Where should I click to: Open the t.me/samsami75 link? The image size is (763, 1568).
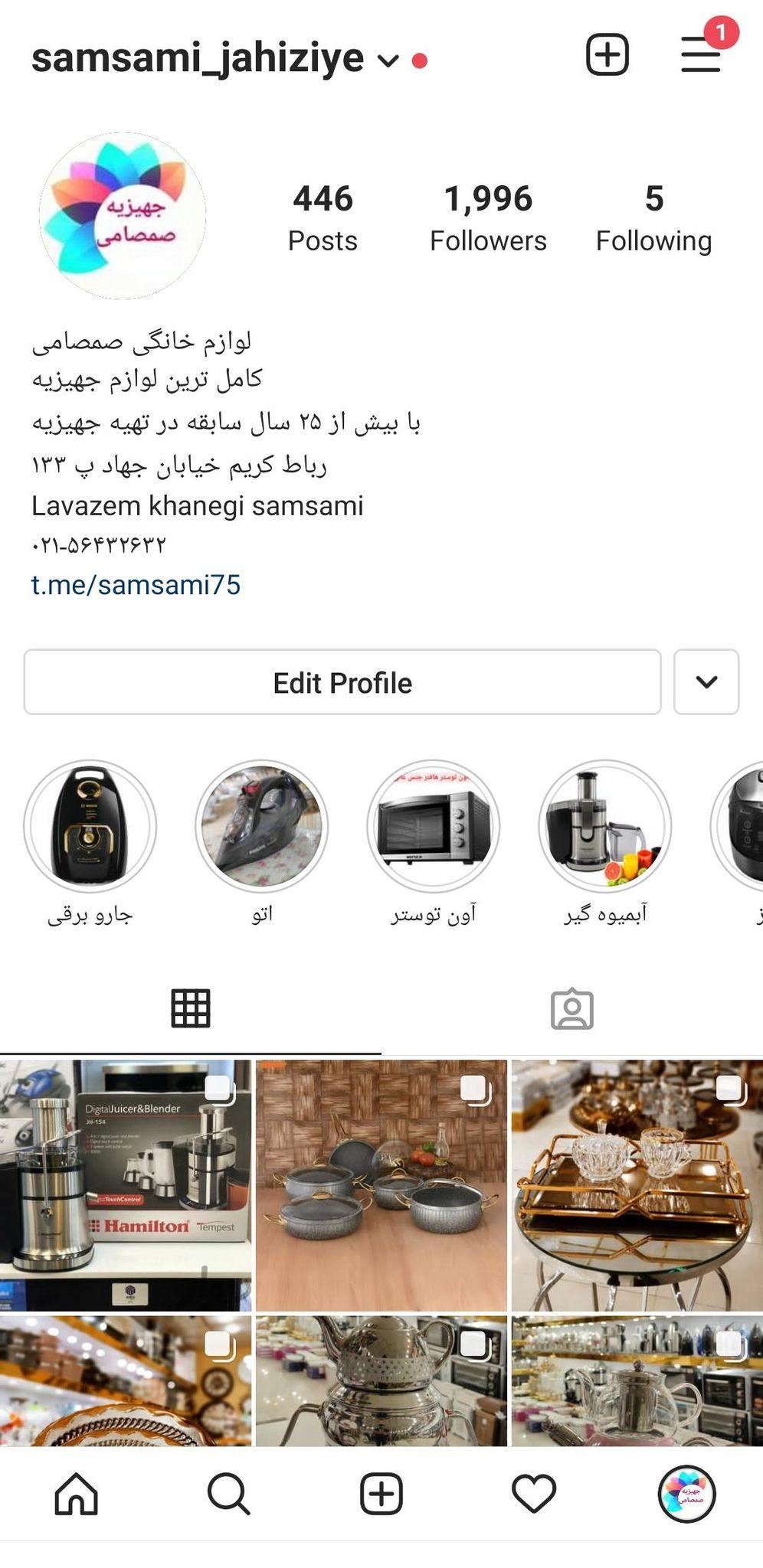[136, 585]
